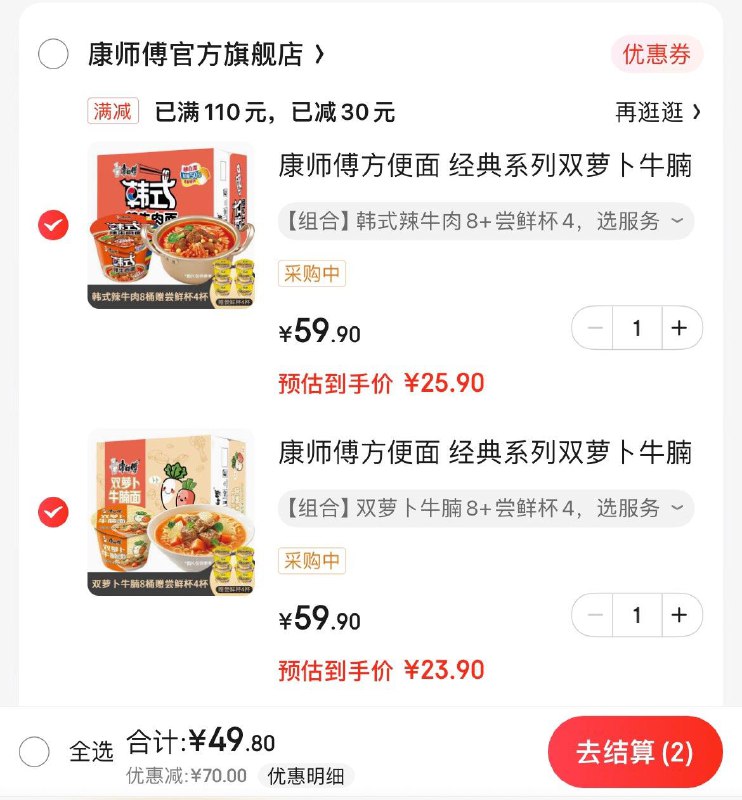Open the 满减 promotion details
The height and width of the screenshot is (800, 742).
click(x=113, y=112)
